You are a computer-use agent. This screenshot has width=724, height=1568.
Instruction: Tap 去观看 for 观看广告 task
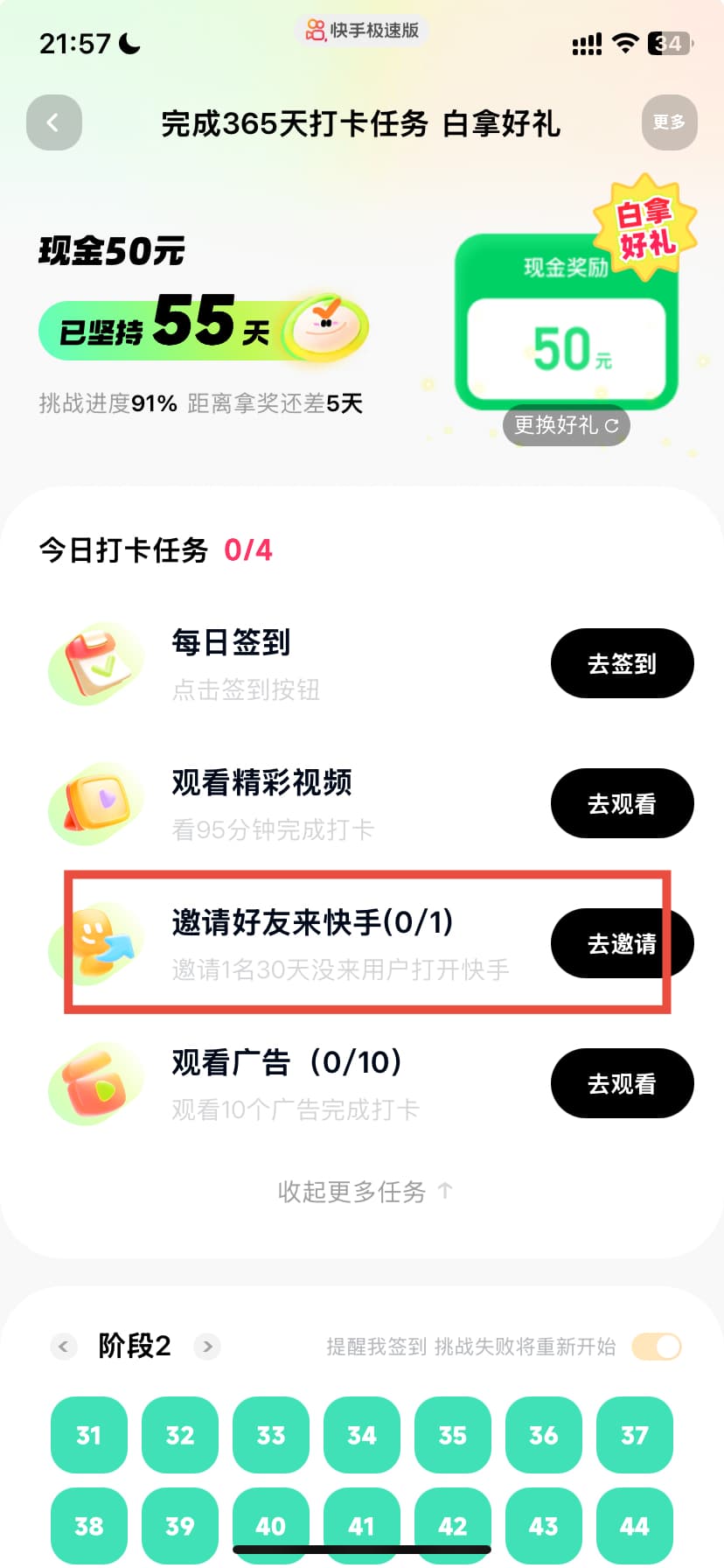click(x=622, y=1083)
